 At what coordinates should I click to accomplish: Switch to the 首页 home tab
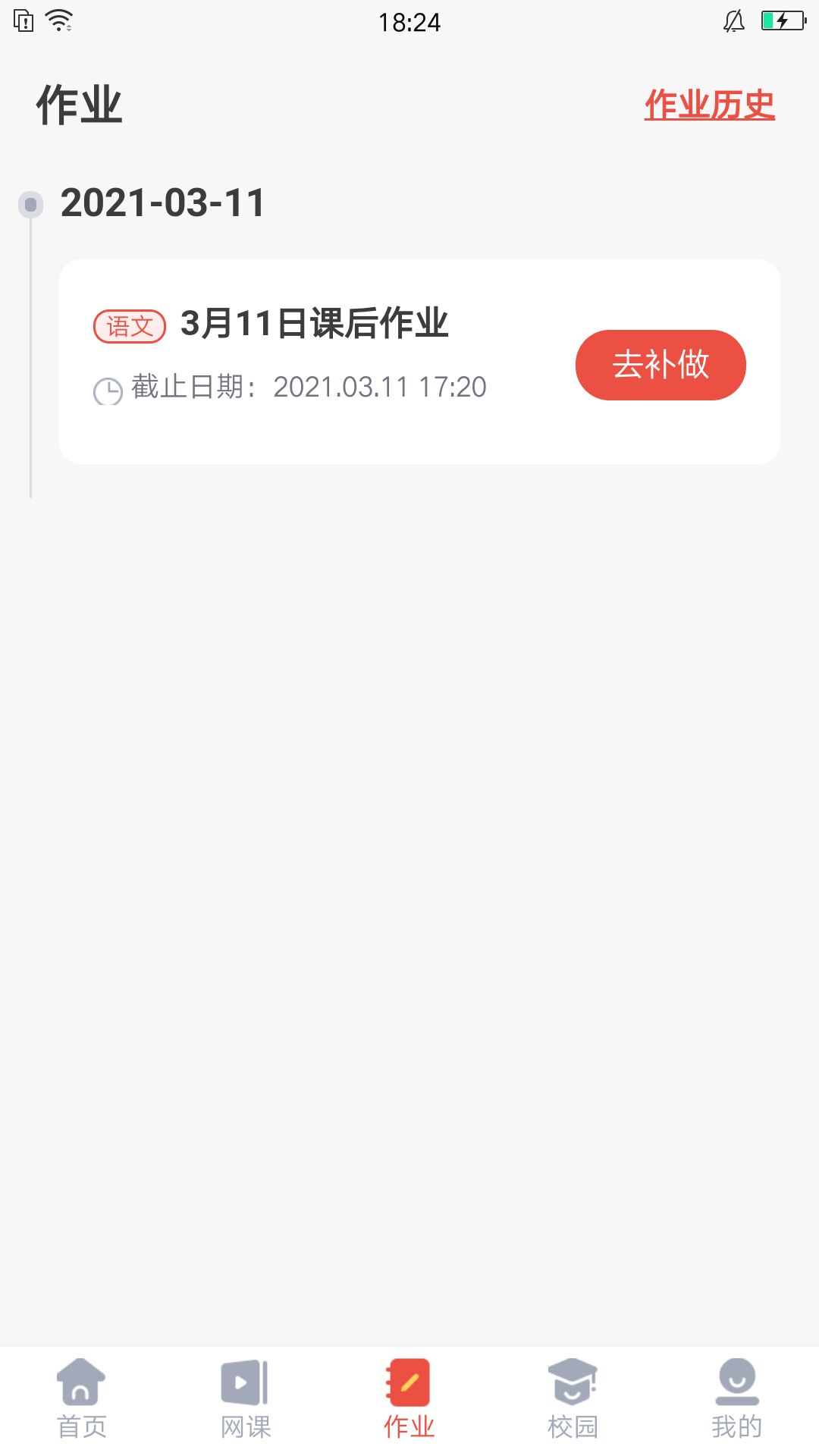(x=81, y=1399)
